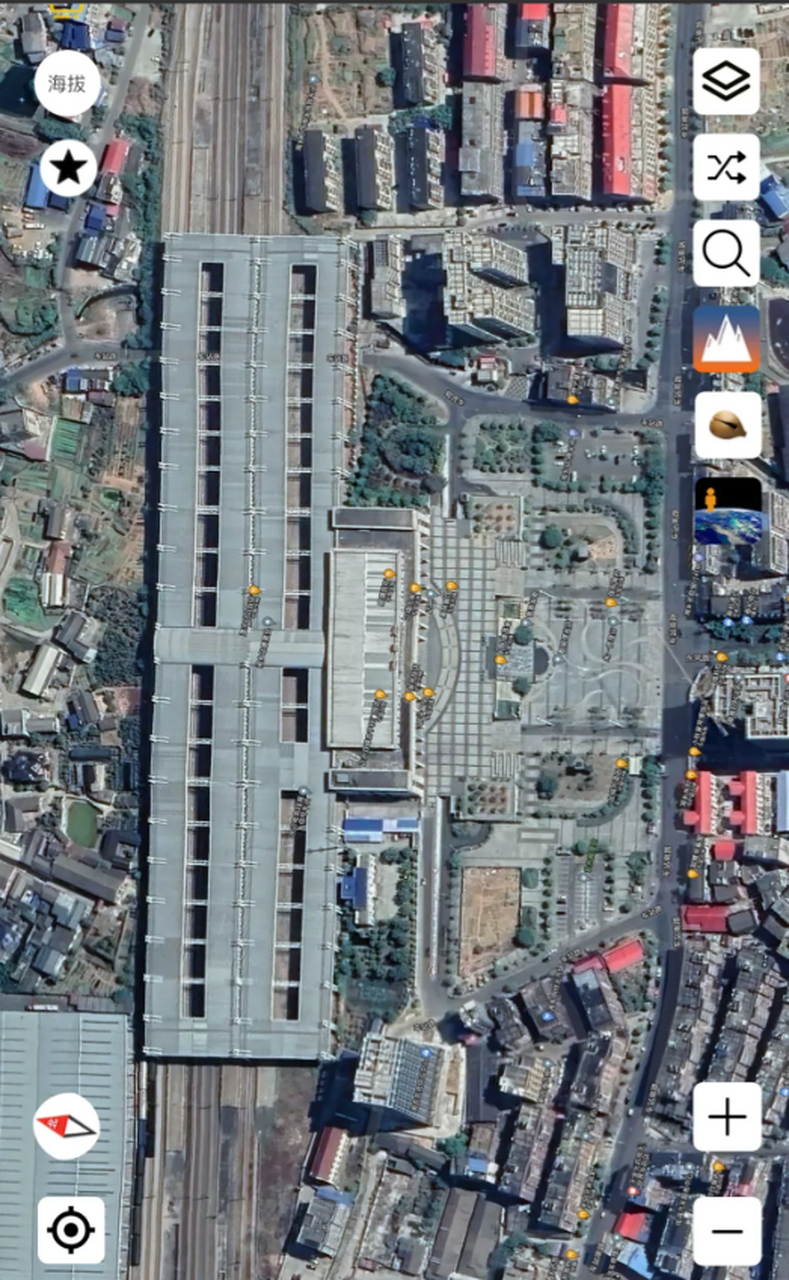Tap the compass to reset orientation

point(67,1126)
